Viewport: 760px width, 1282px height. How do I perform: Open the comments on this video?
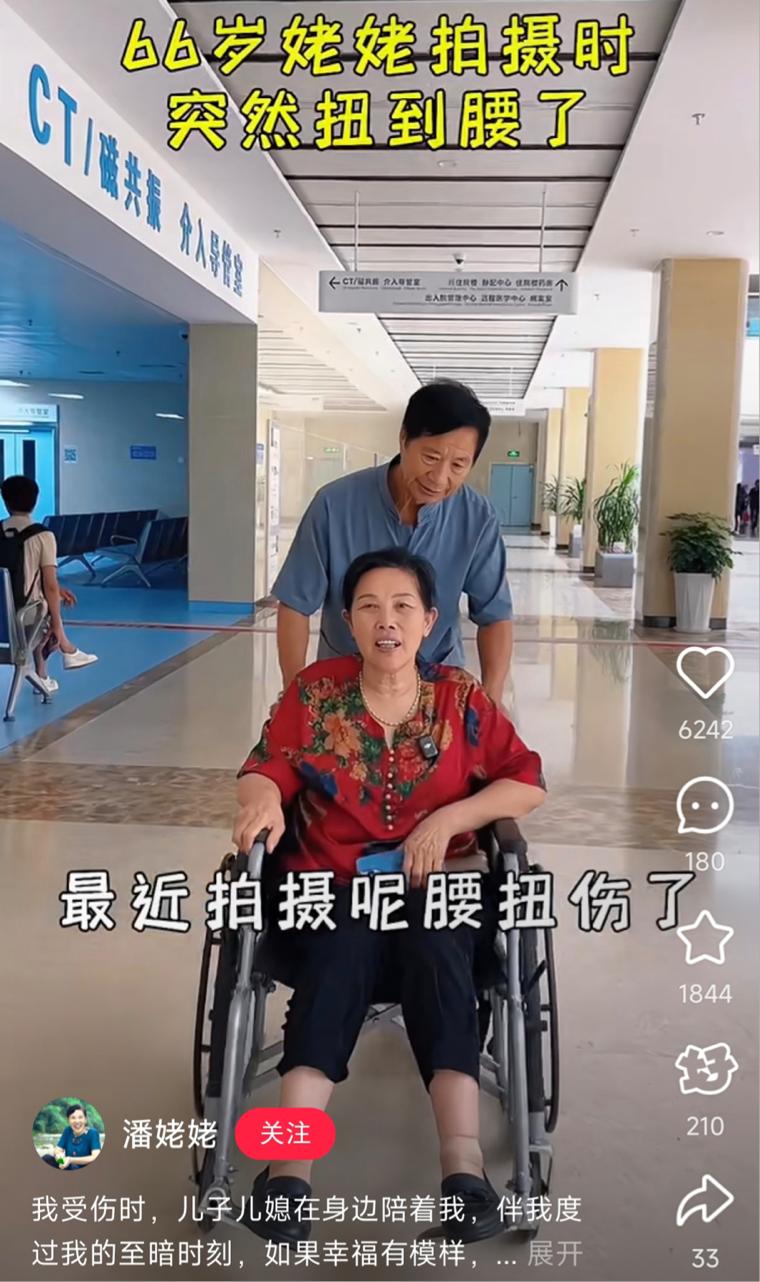(705, 805)
